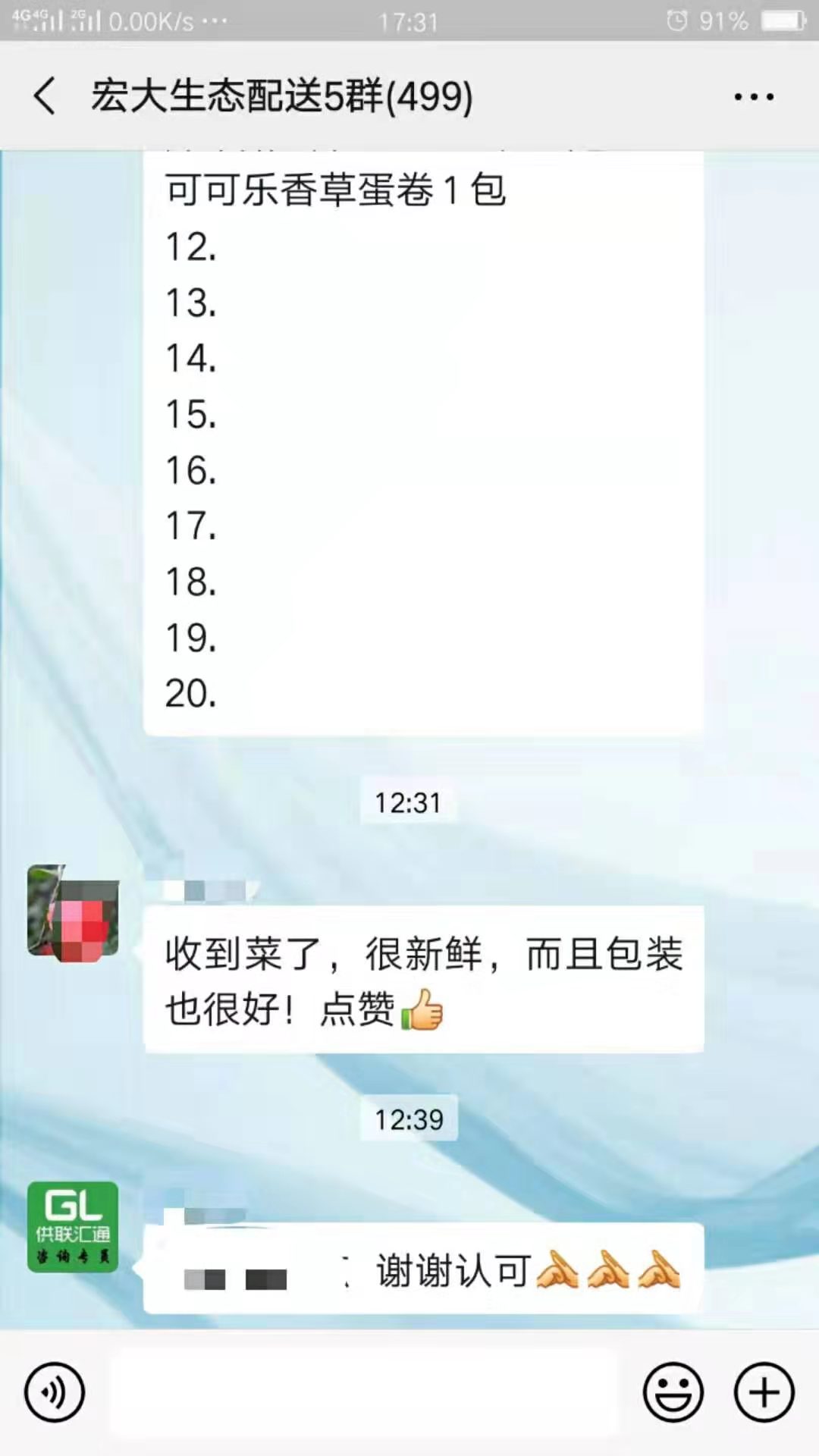
Task: Switch to voice message input
Action: (54, 1392)
